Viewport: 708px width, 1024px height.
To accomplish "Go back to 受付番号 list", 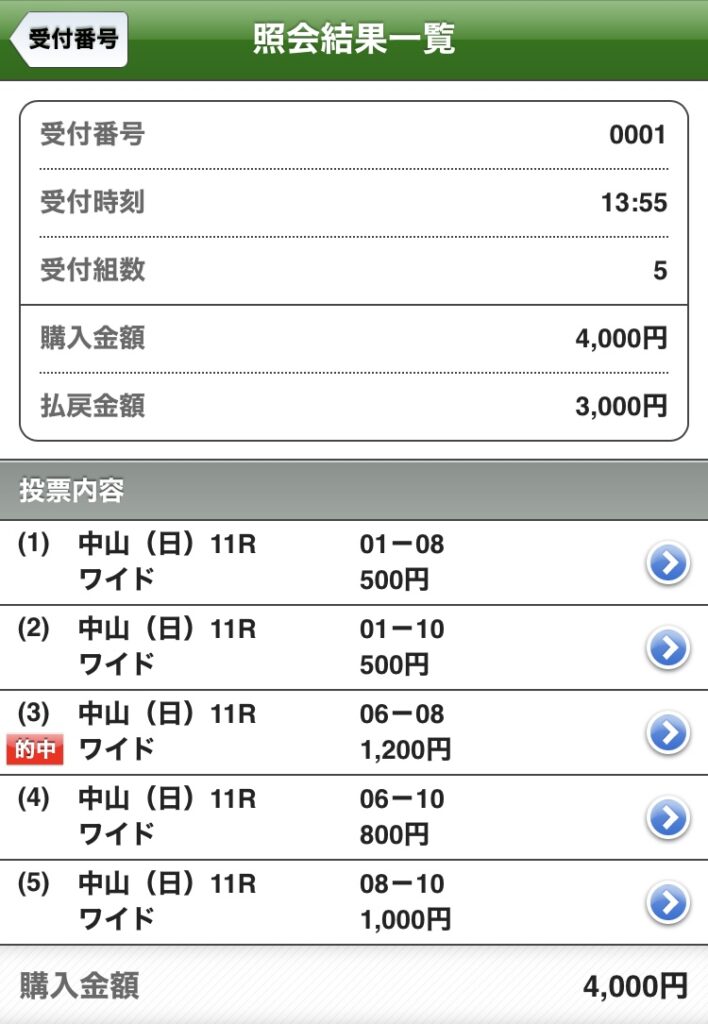I will coord(69,39).
